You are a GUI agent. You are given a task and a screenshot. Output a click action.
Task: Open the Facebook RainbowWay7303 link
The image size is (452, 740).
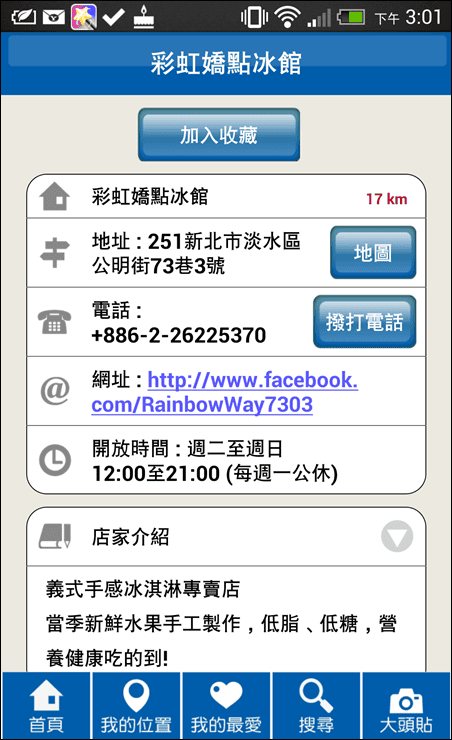click(x=225, y=392)
